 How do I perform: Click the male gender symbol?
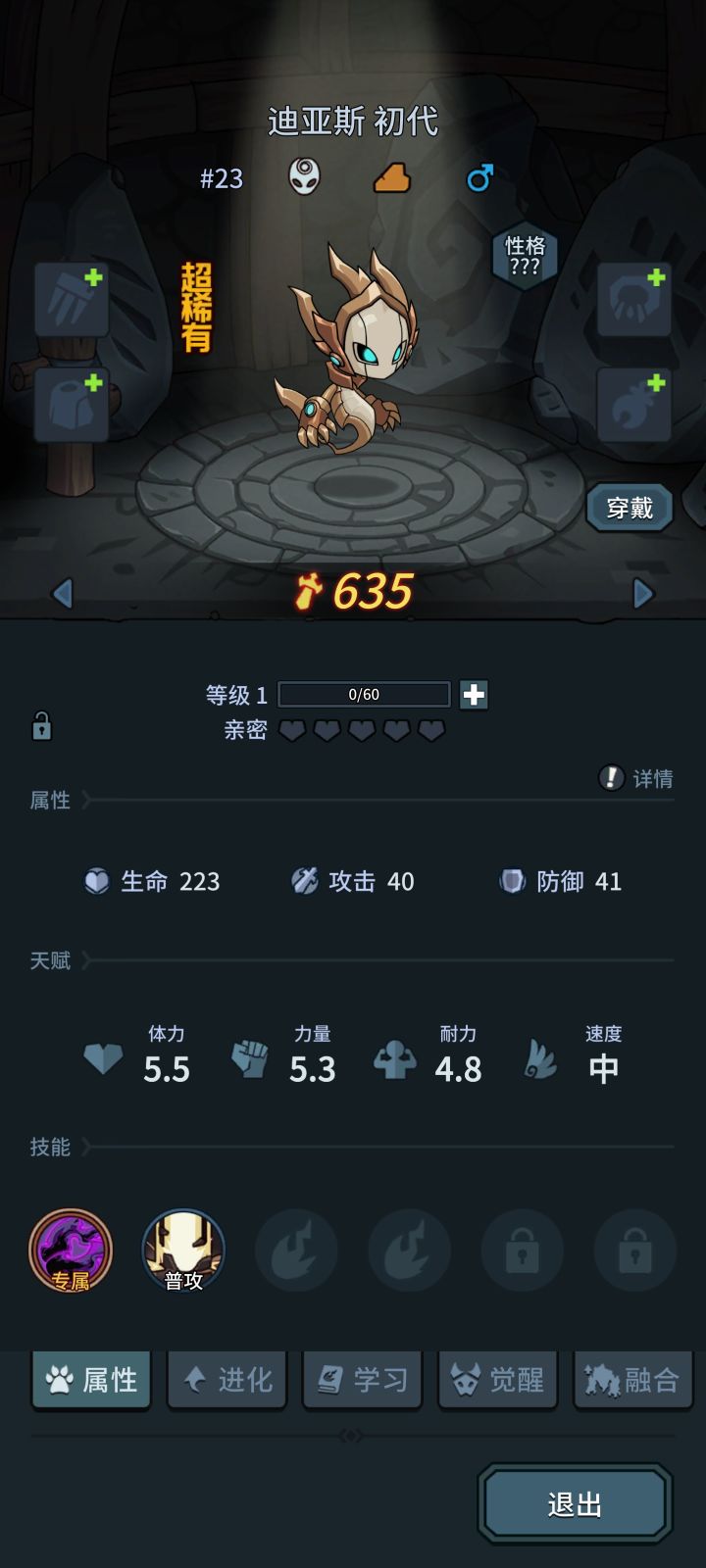tap(478, 177)
